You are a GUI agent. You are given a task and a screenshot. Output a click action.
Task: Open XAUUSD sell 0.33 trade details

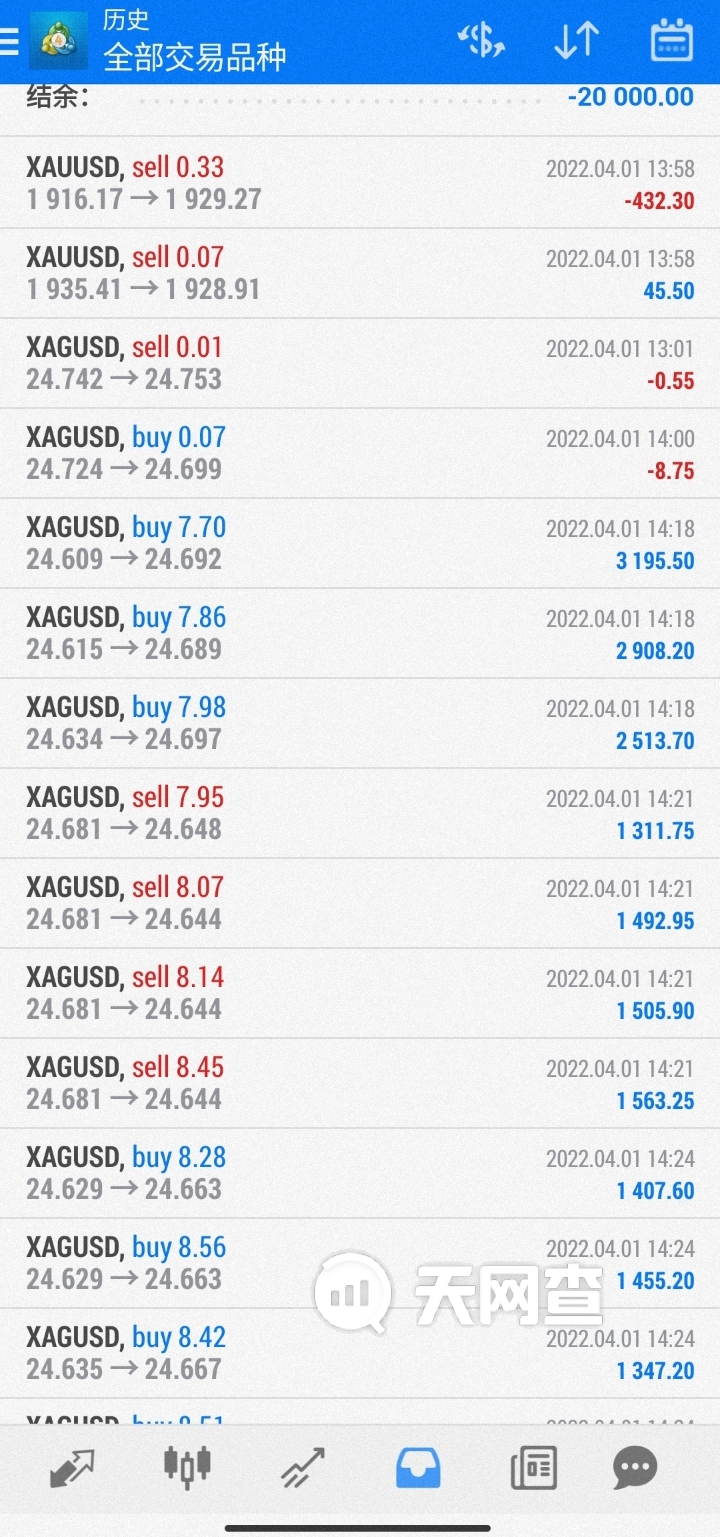(x=360, y=183)
